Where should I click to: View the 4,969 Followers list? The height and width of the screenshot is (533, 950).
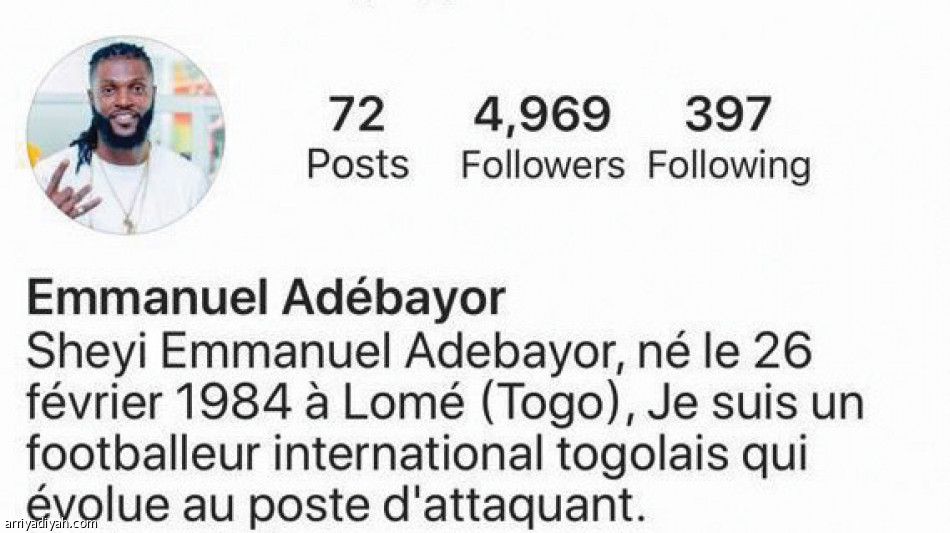click(x=542, y=139)
